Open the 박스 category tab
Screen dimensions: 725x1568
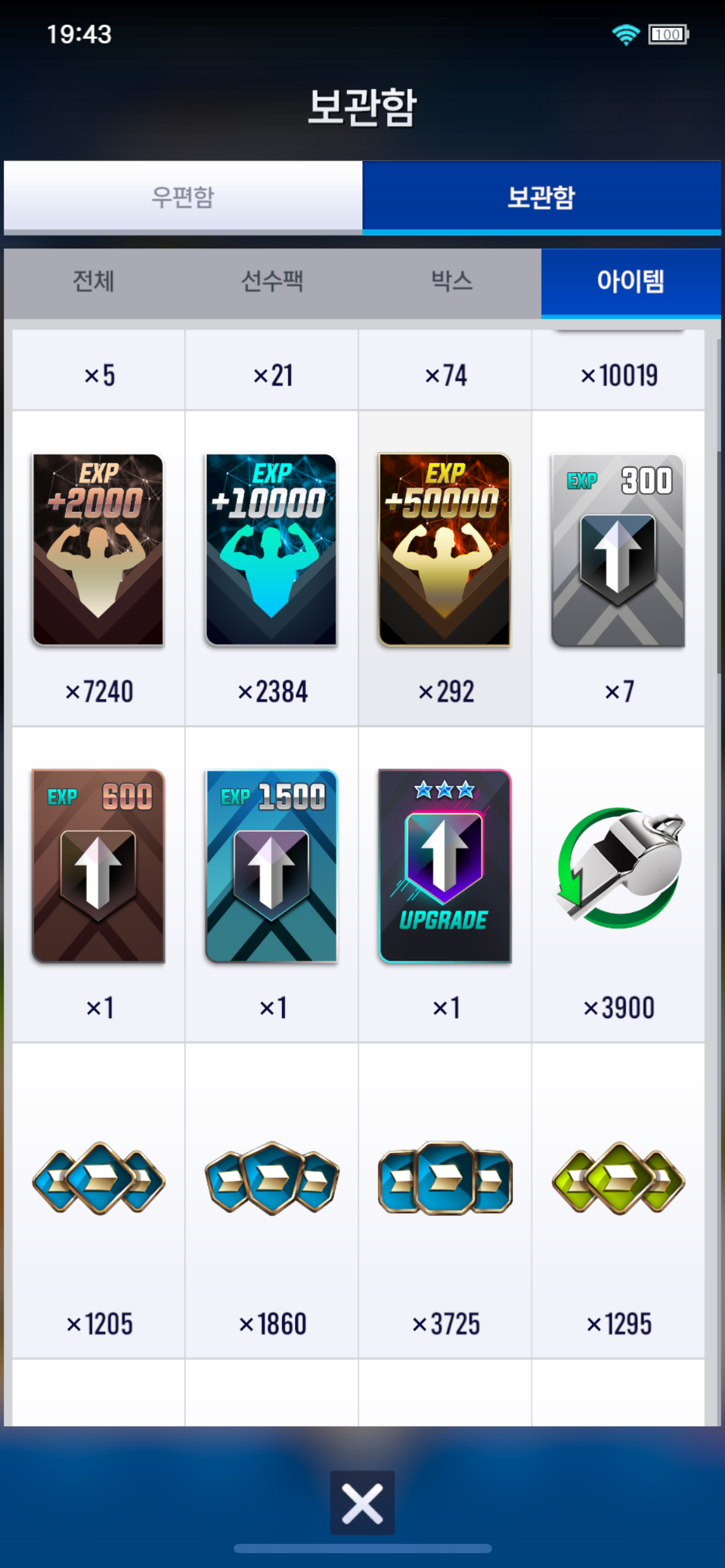pos(452,282)
